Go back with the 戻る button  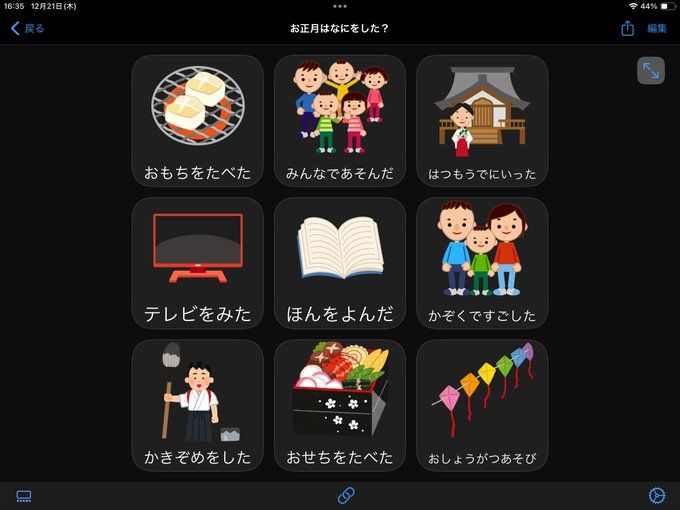click(x=28, y=28)
